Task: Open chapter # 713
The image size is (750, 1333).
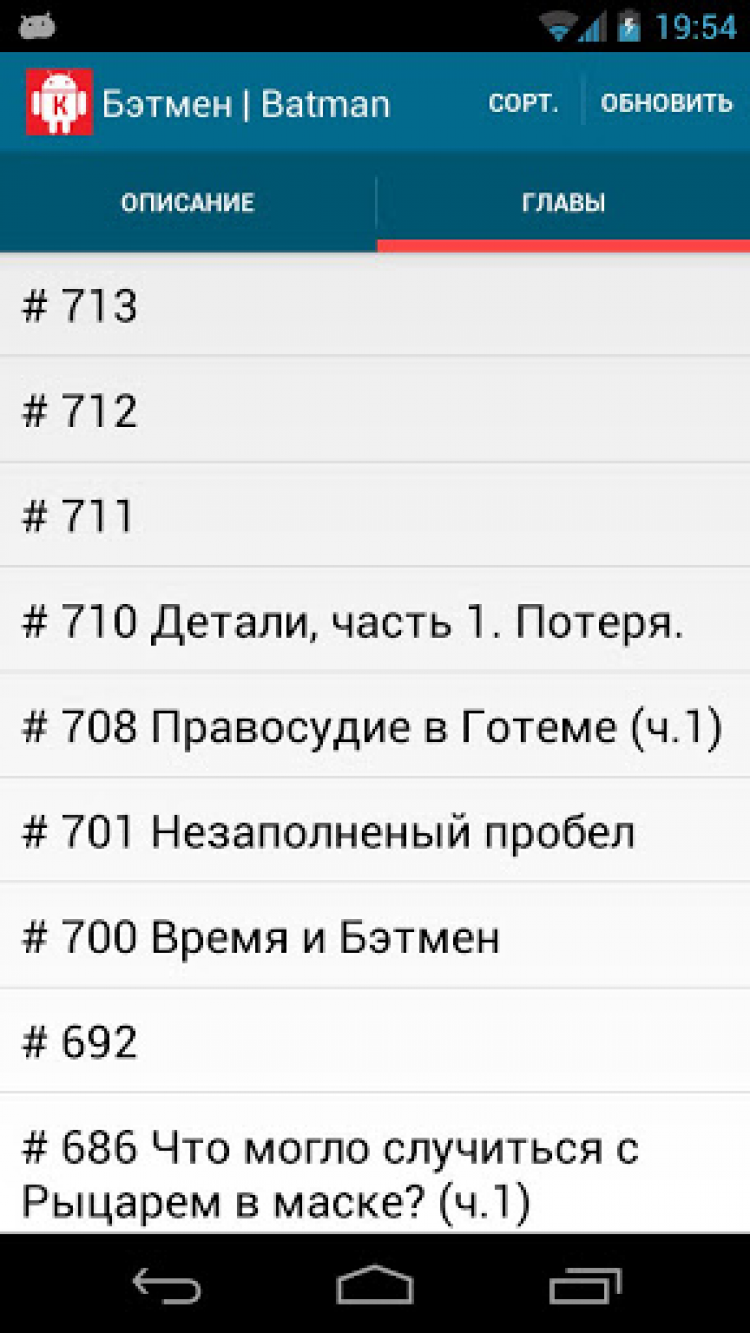Action: coord(375,306)
